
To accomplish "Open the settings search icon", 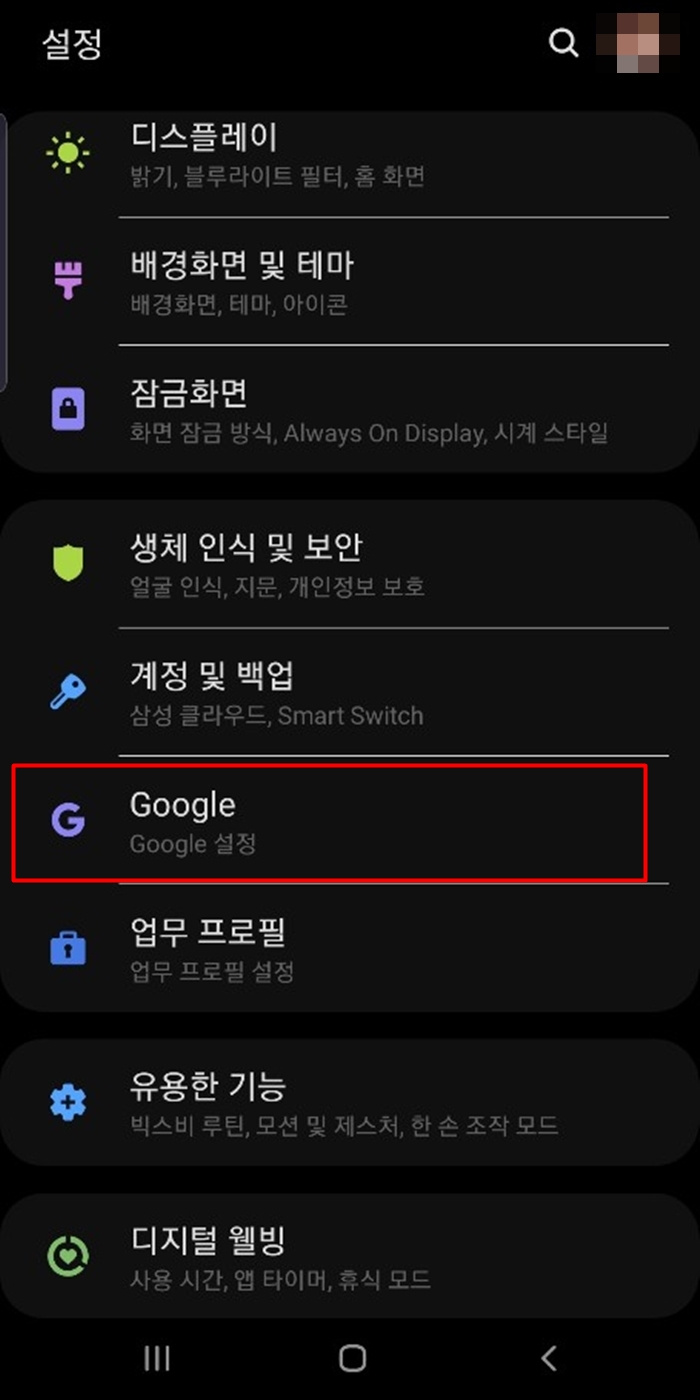I will pos(564,44).
